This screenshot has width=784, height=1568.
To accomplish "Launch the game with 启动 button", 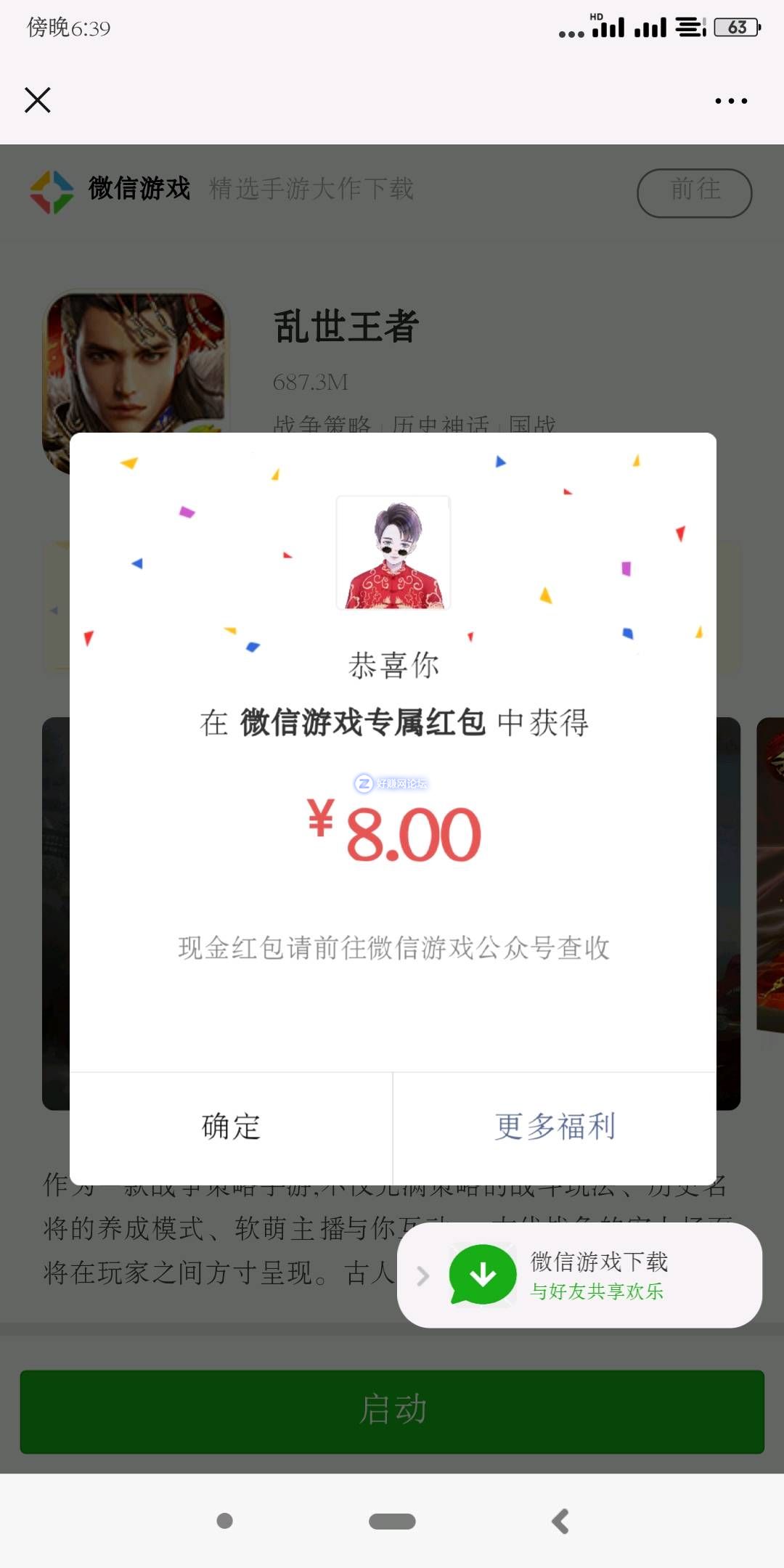I will pyautogui.click(x=392, y=1411).
